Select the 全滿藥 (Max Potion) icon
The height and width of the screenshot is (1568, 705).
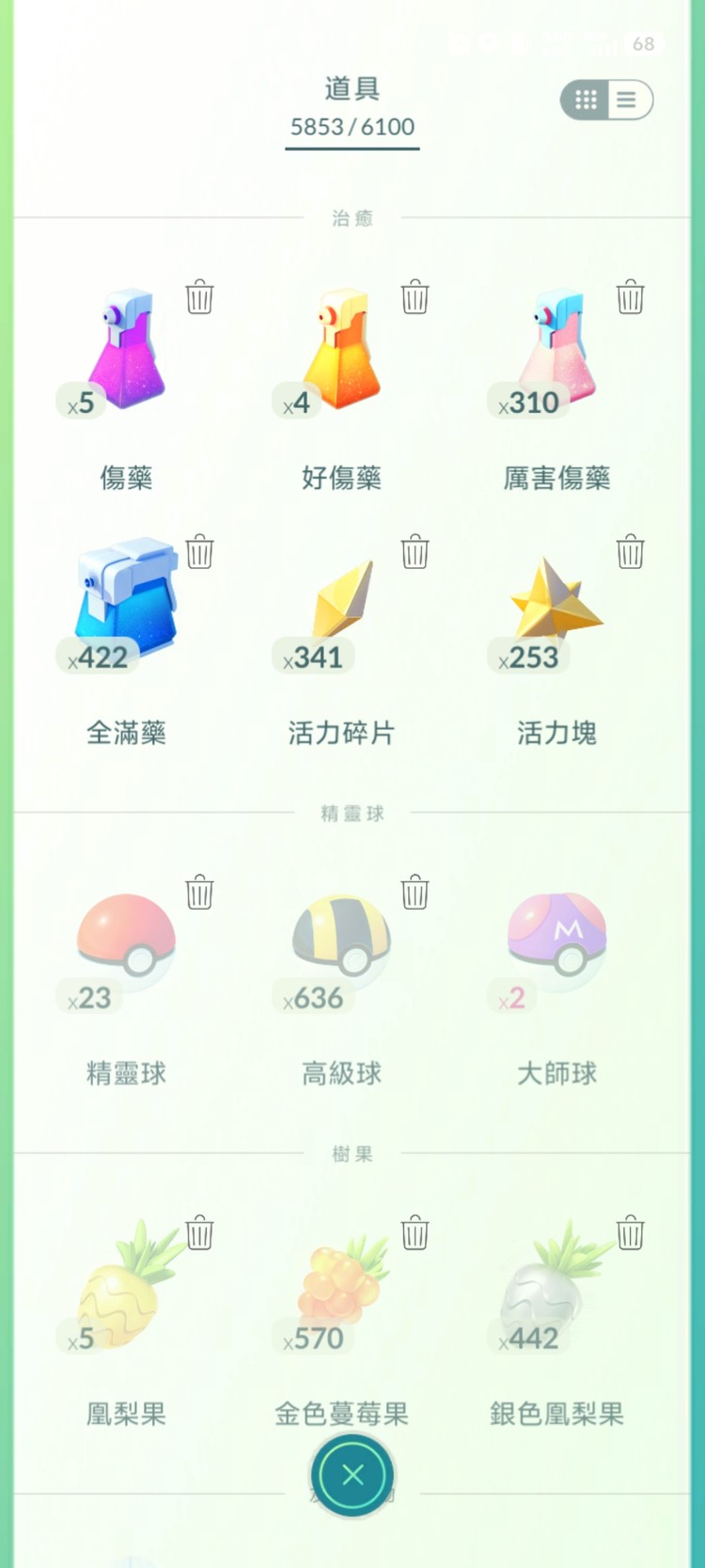[x=125, y=602]
